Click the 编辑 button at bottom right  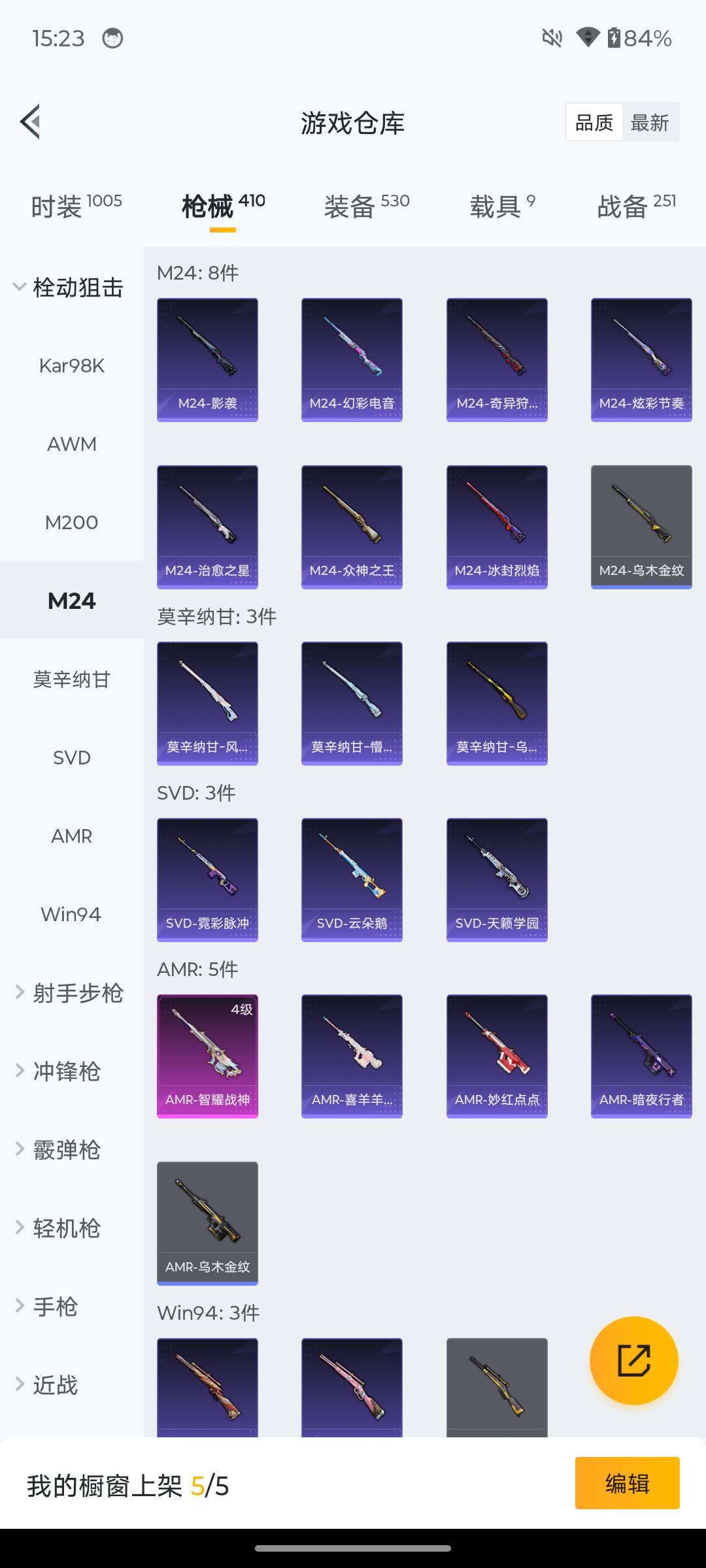pos(628,1483)
